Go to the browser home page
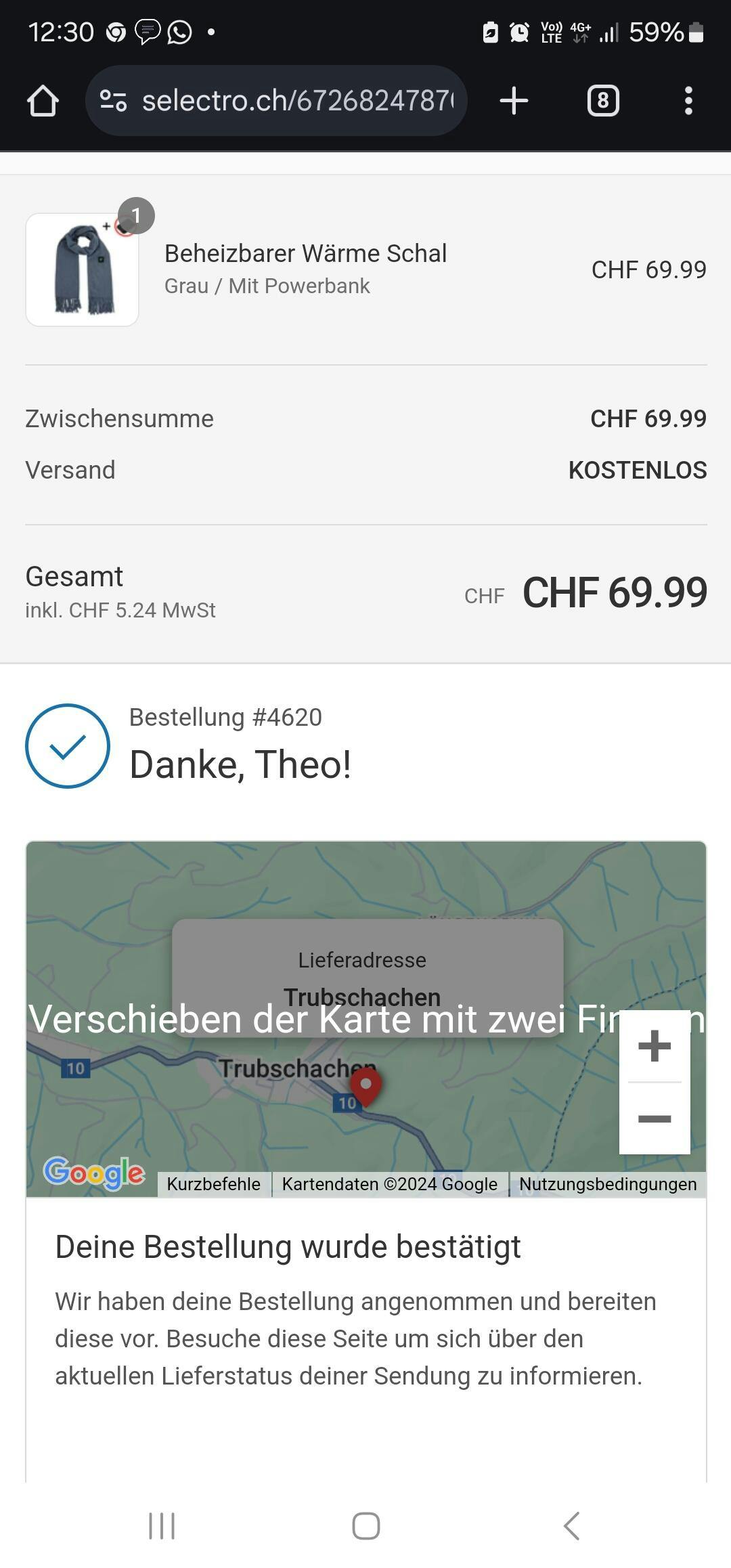The height and width of the screenshot is (1568, 731). point(43,101)
